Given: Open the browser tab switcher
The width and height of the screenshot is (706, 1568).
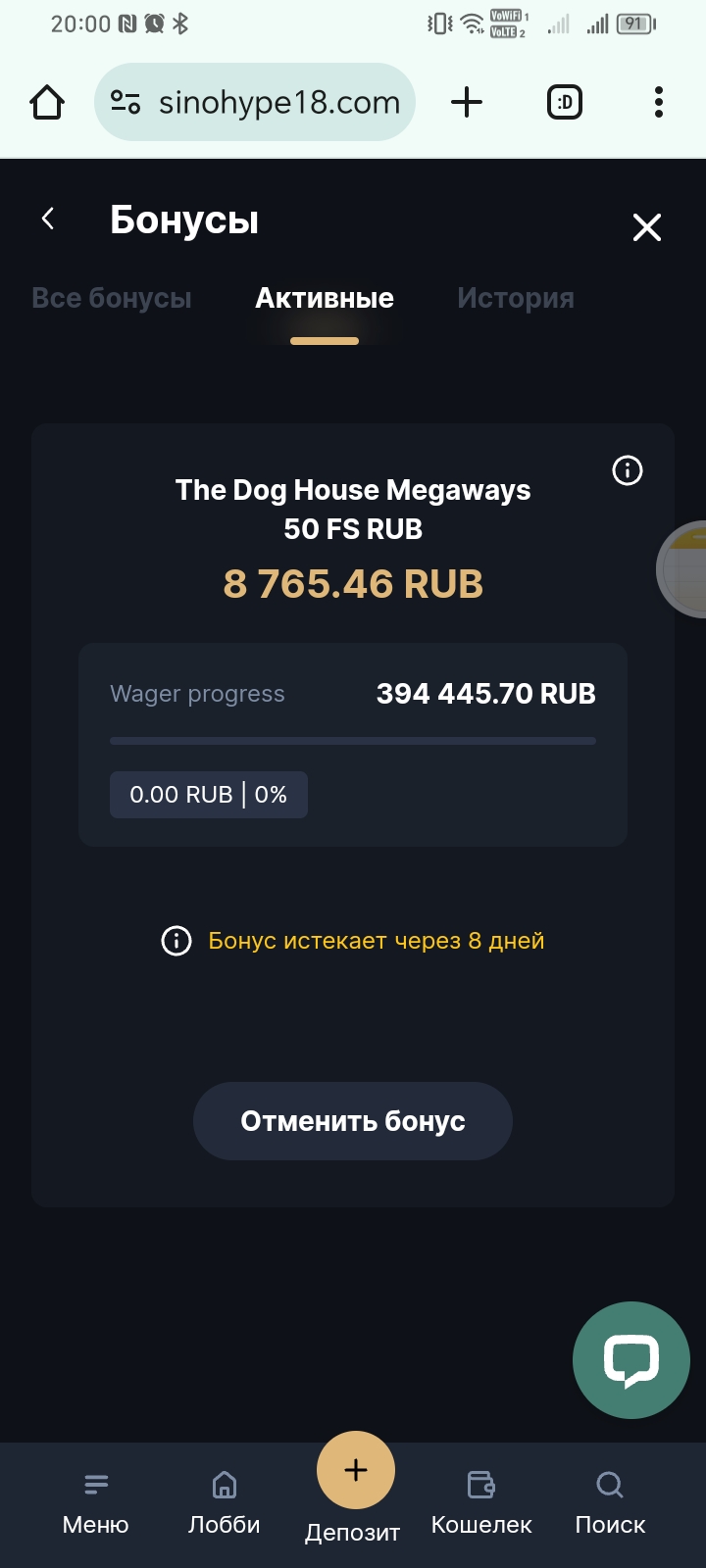Looking at the screenshot, I should pyautogui.click(x=565, y=102).
